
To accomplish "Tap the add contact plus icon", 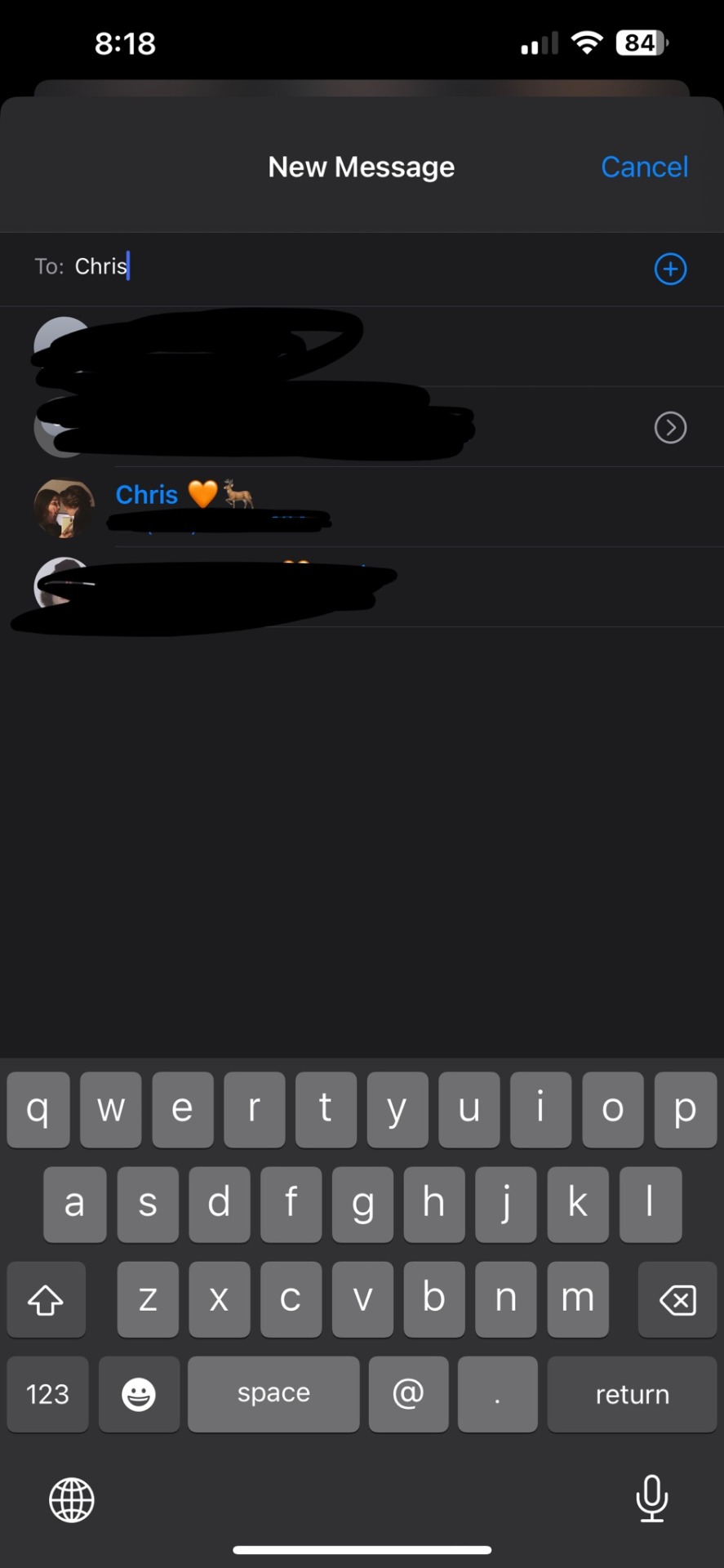I will pos(670,269).
